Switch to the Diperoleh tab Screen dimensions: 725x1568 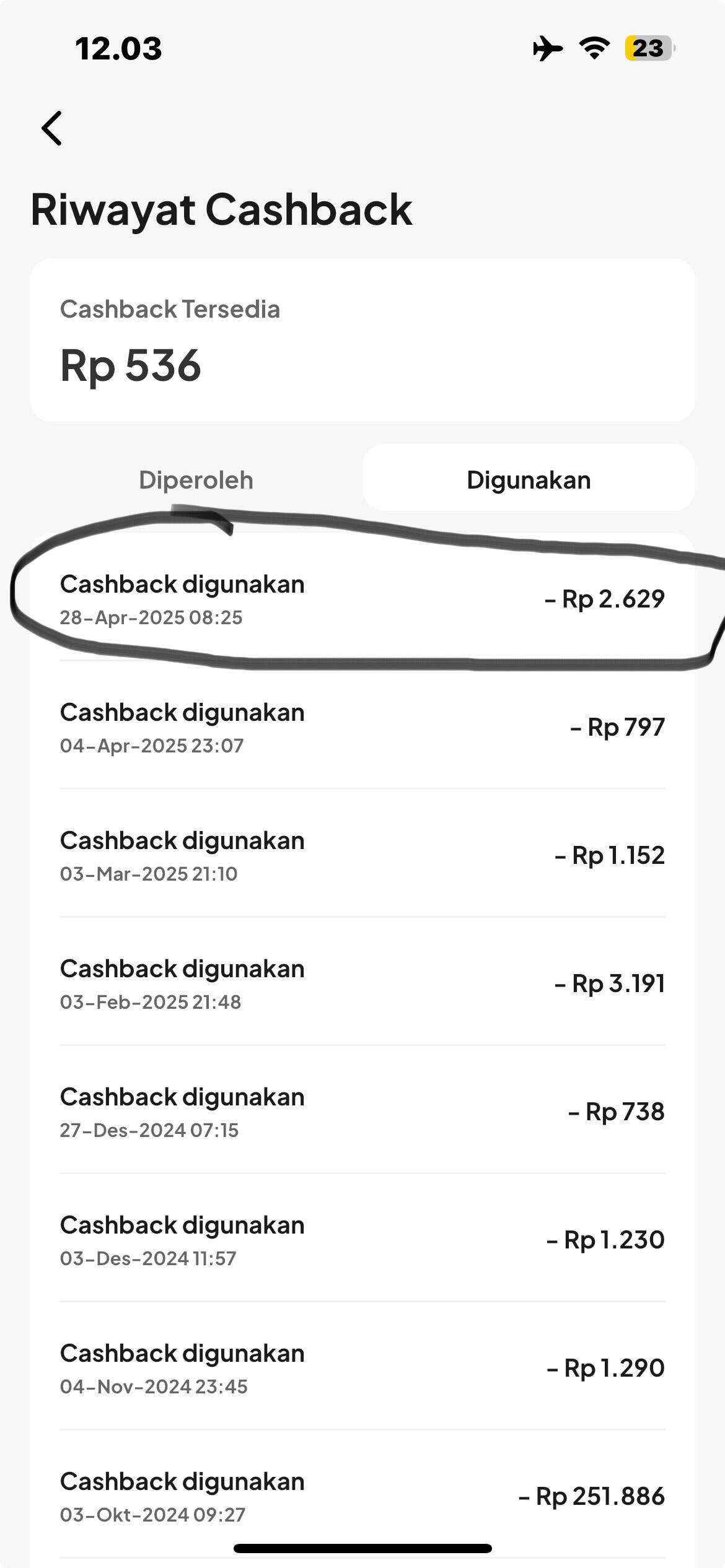(196, 479)
